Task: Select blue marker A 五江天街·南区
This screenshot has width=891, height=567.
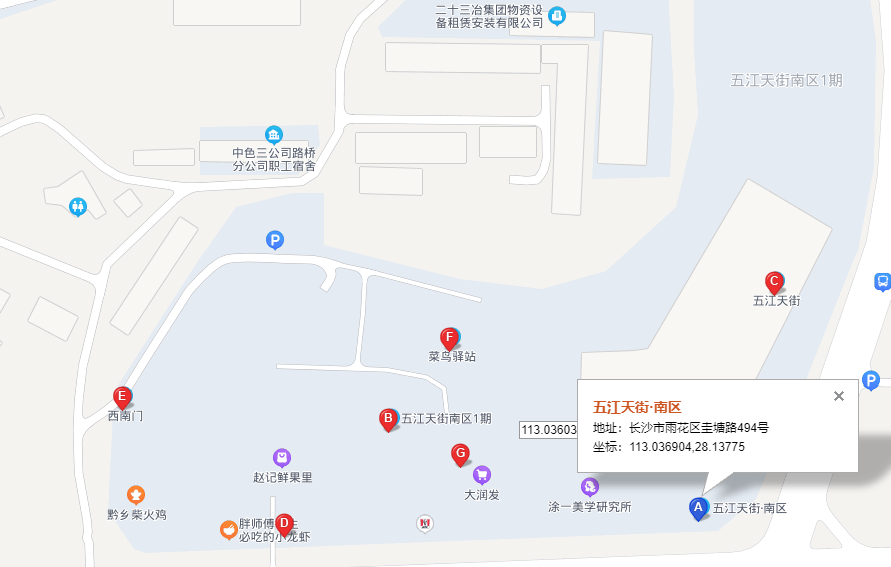Action: tap(698, 508)
